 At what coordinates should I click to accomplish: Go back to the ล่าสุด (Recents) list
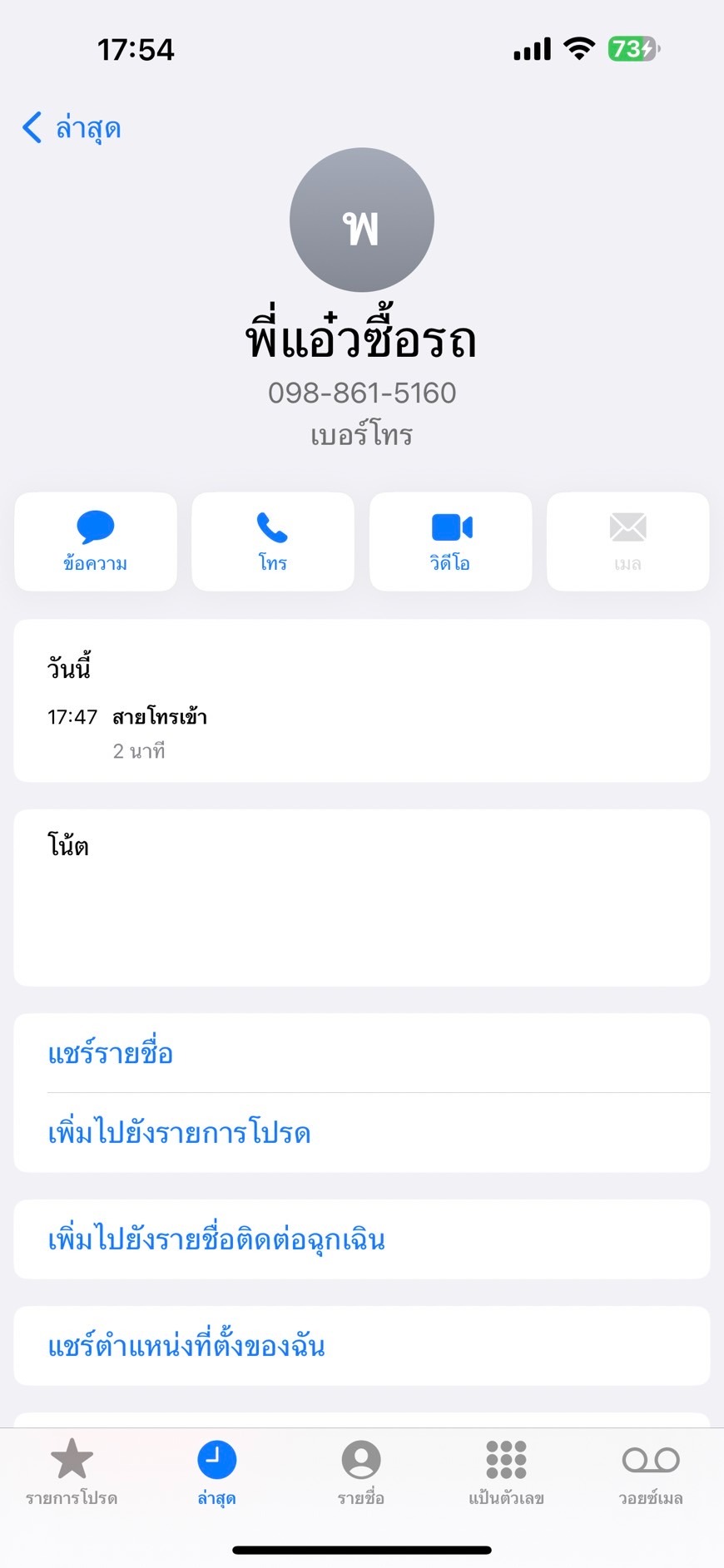coord(72,128)
